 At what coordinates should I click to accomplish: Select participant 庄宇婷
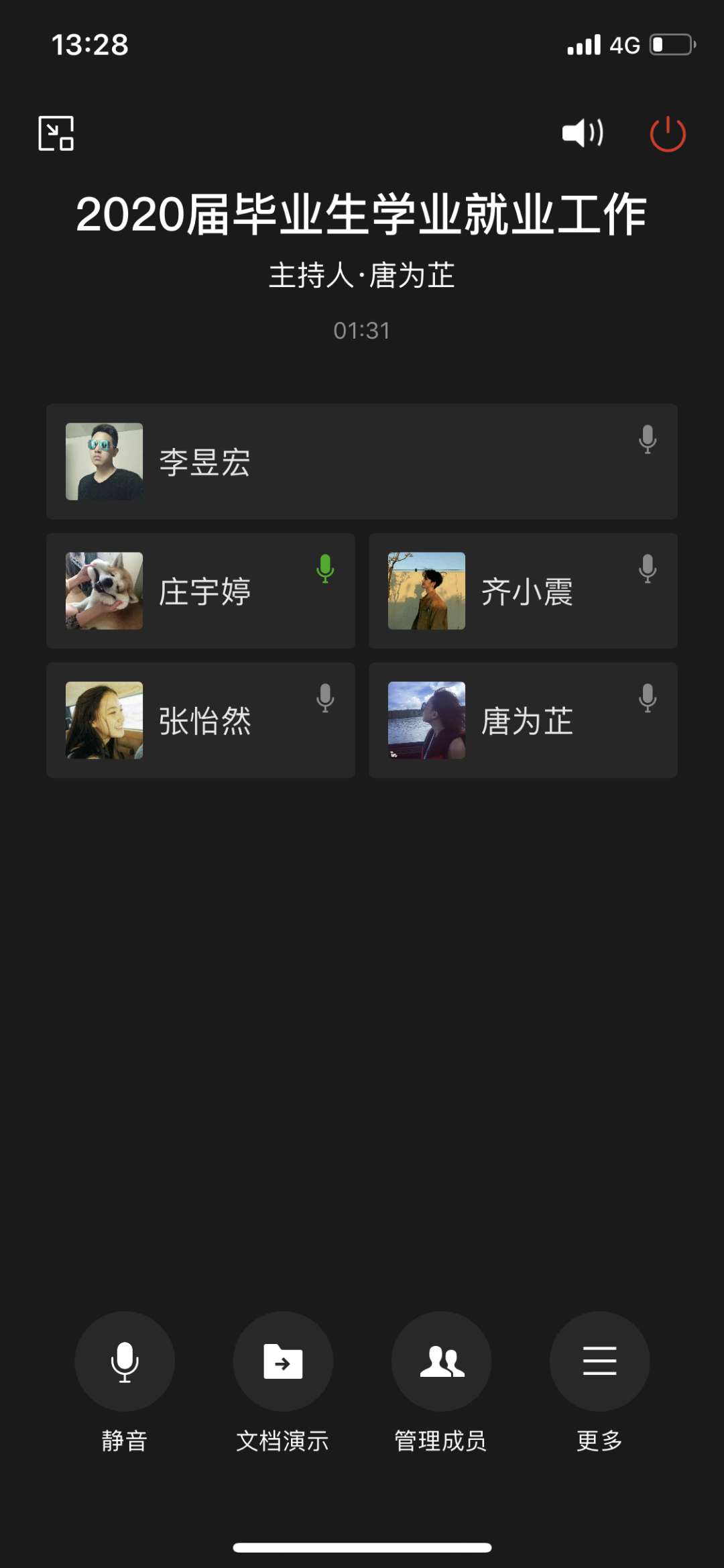tap(200, 591)
